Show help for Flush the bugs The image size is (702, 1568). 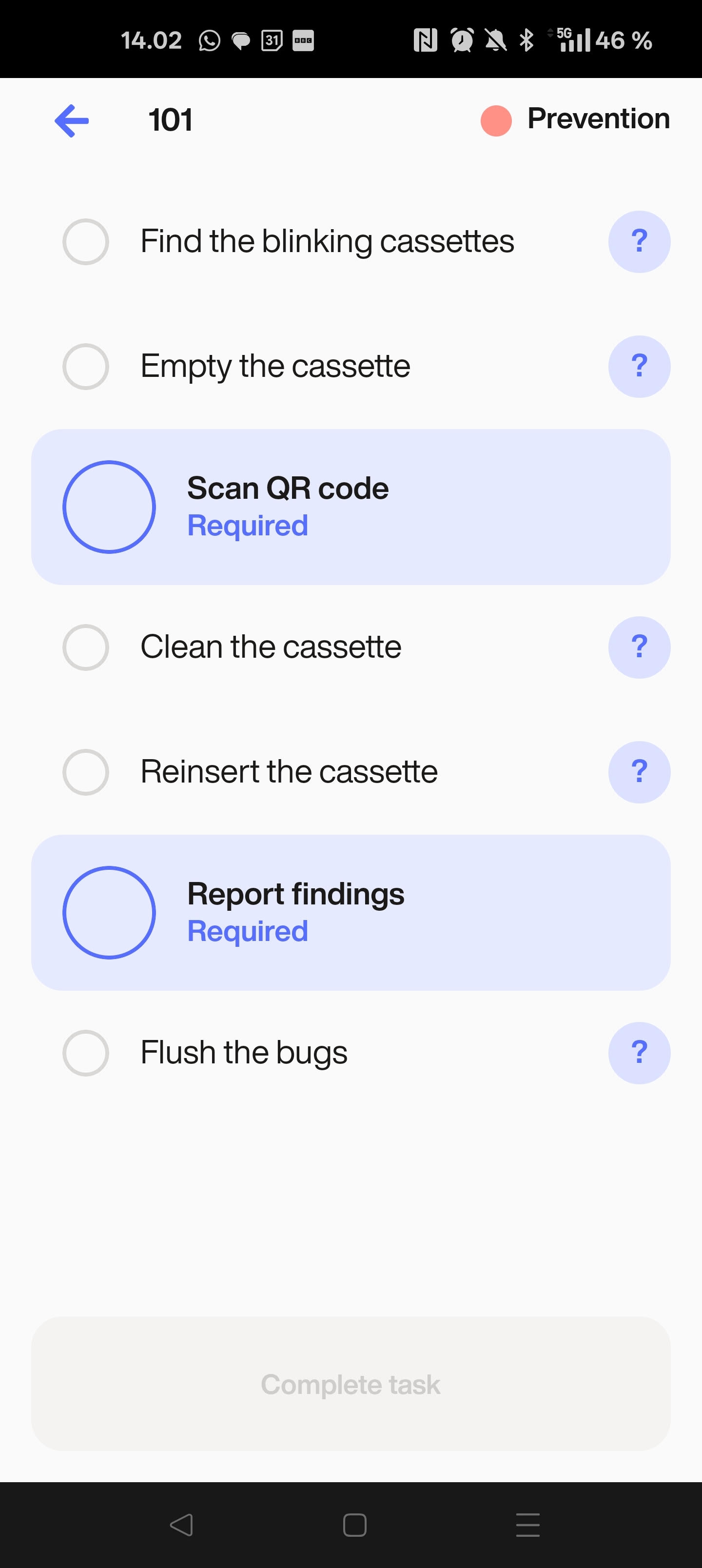pyautogui.click(x=639, y=1053)
